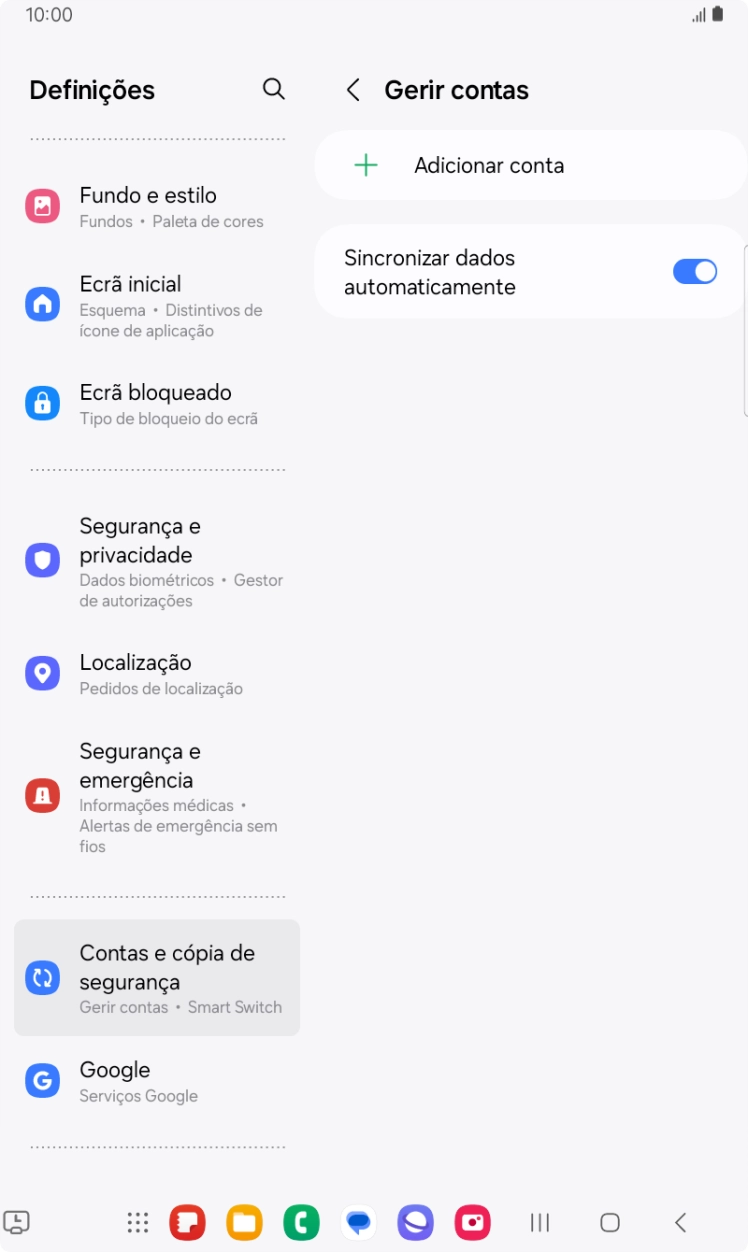Open the Phone app from the taskbar
Screen dimensions: 748x1252
tap(301, 1222)
